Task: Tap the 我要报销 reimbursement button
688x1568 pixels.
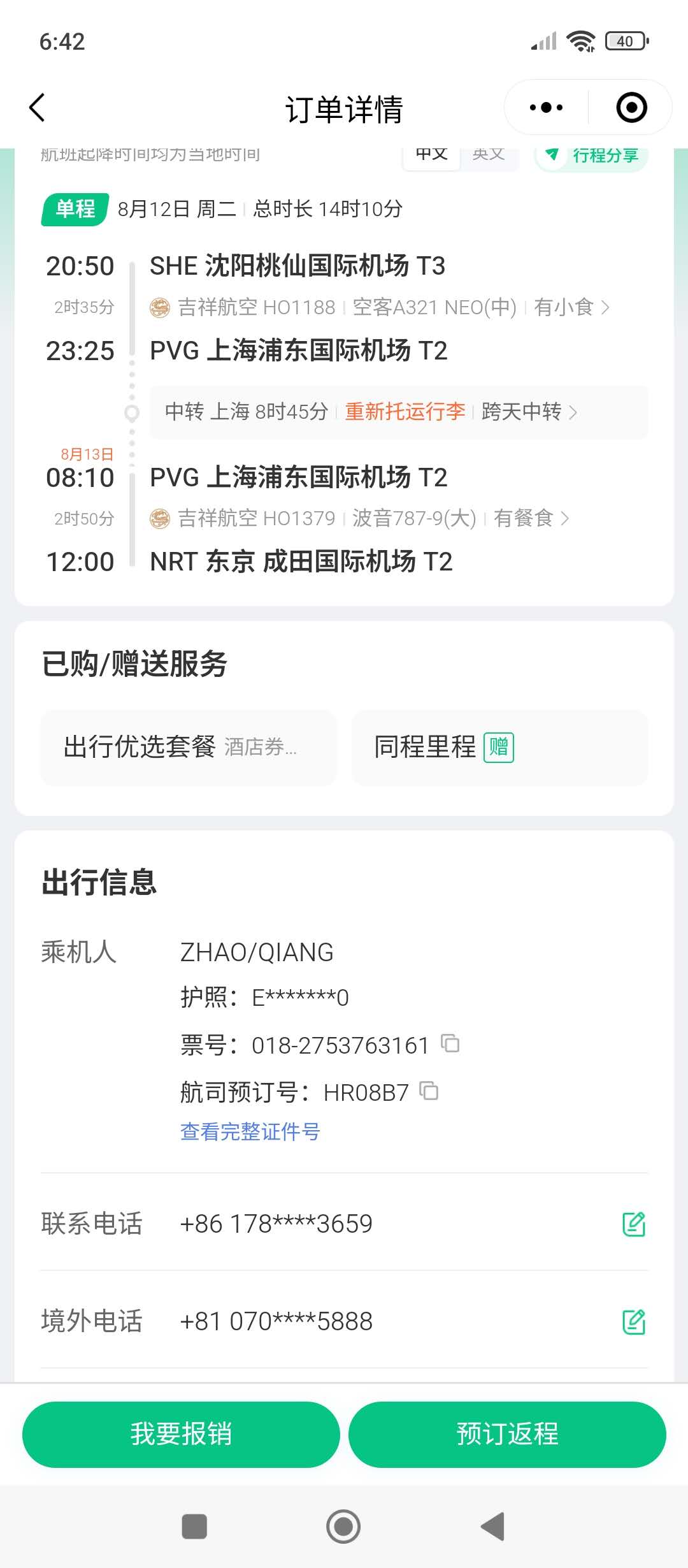Action: click(x=181, y=1434)
